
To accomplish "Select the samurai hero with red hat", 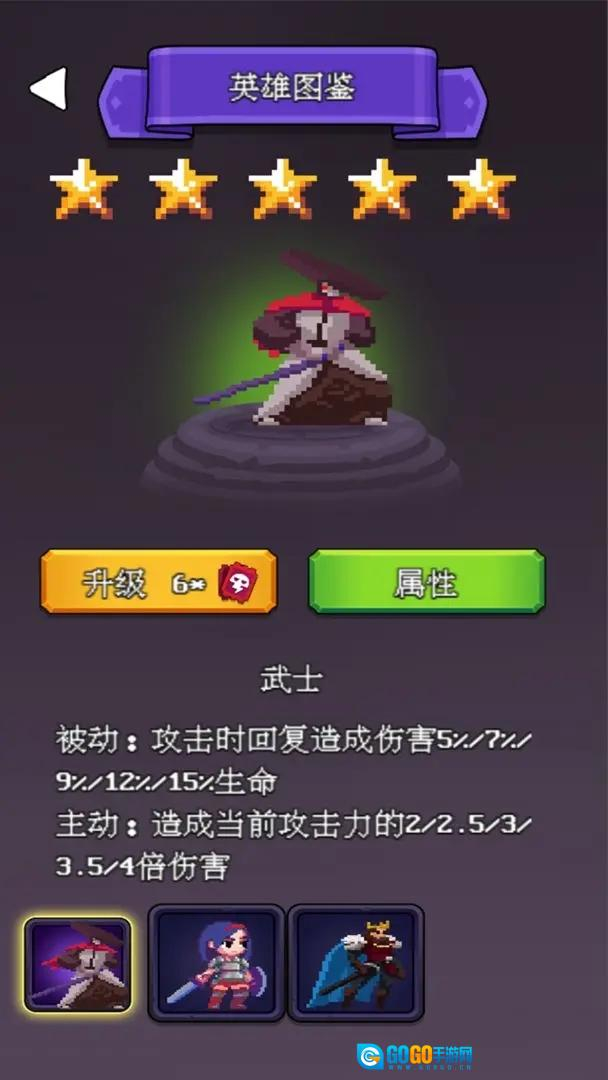I will click(78, 965).
